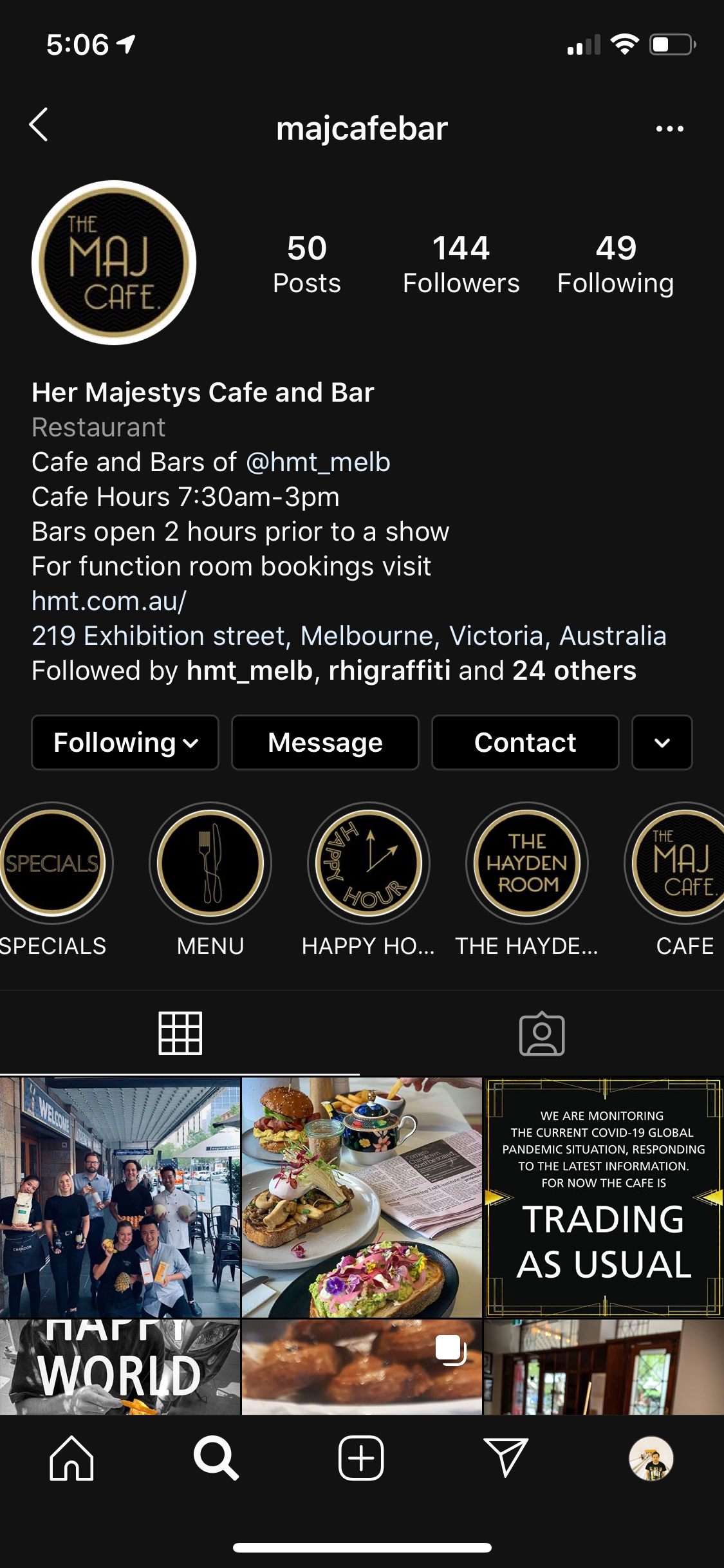This screenshot has height=1568, width=724.
Task: Go back using the top-left arrow
Action: click(x=39, y=125)
